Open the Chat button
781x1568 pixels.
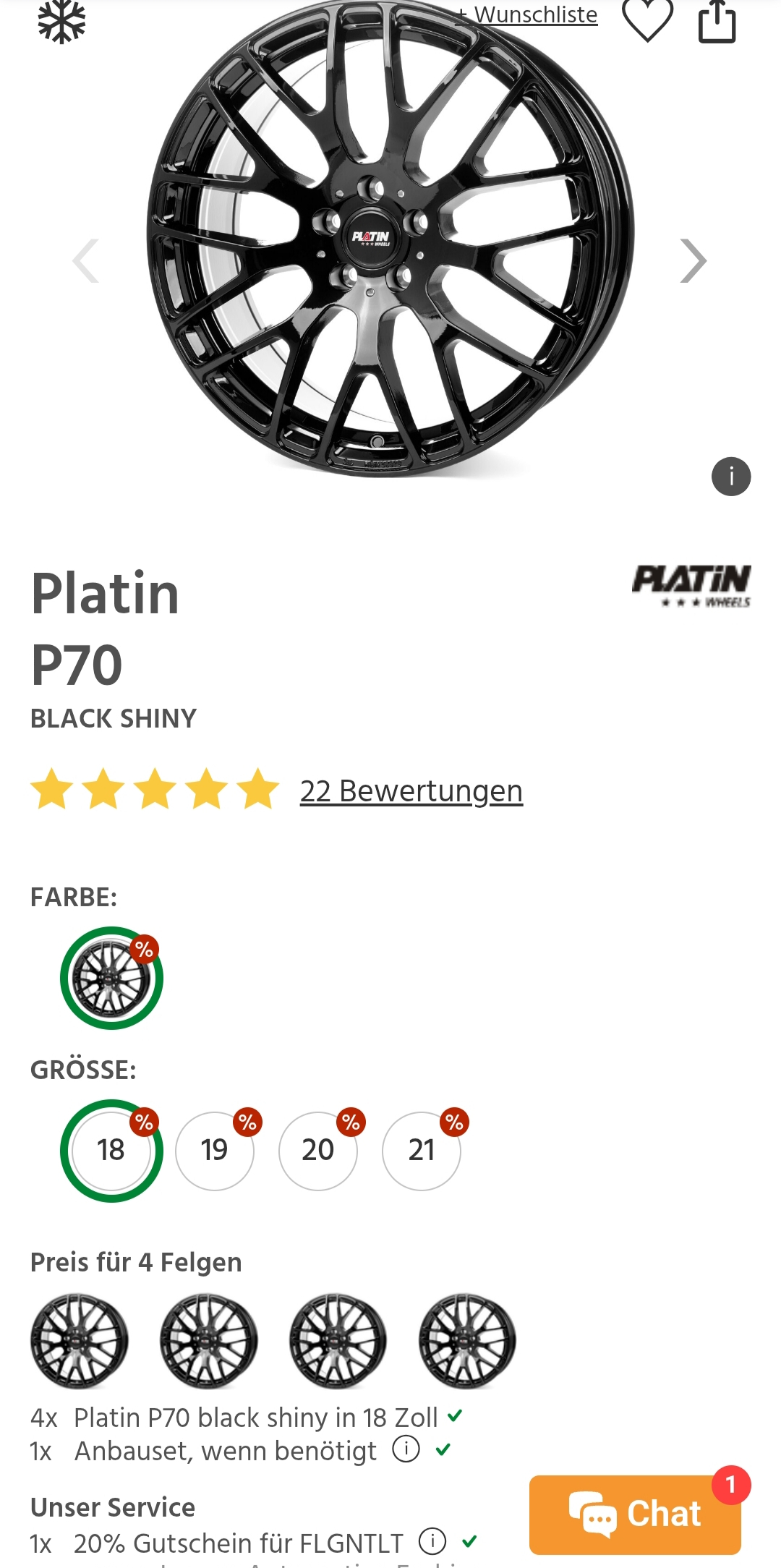(635, 1514)
